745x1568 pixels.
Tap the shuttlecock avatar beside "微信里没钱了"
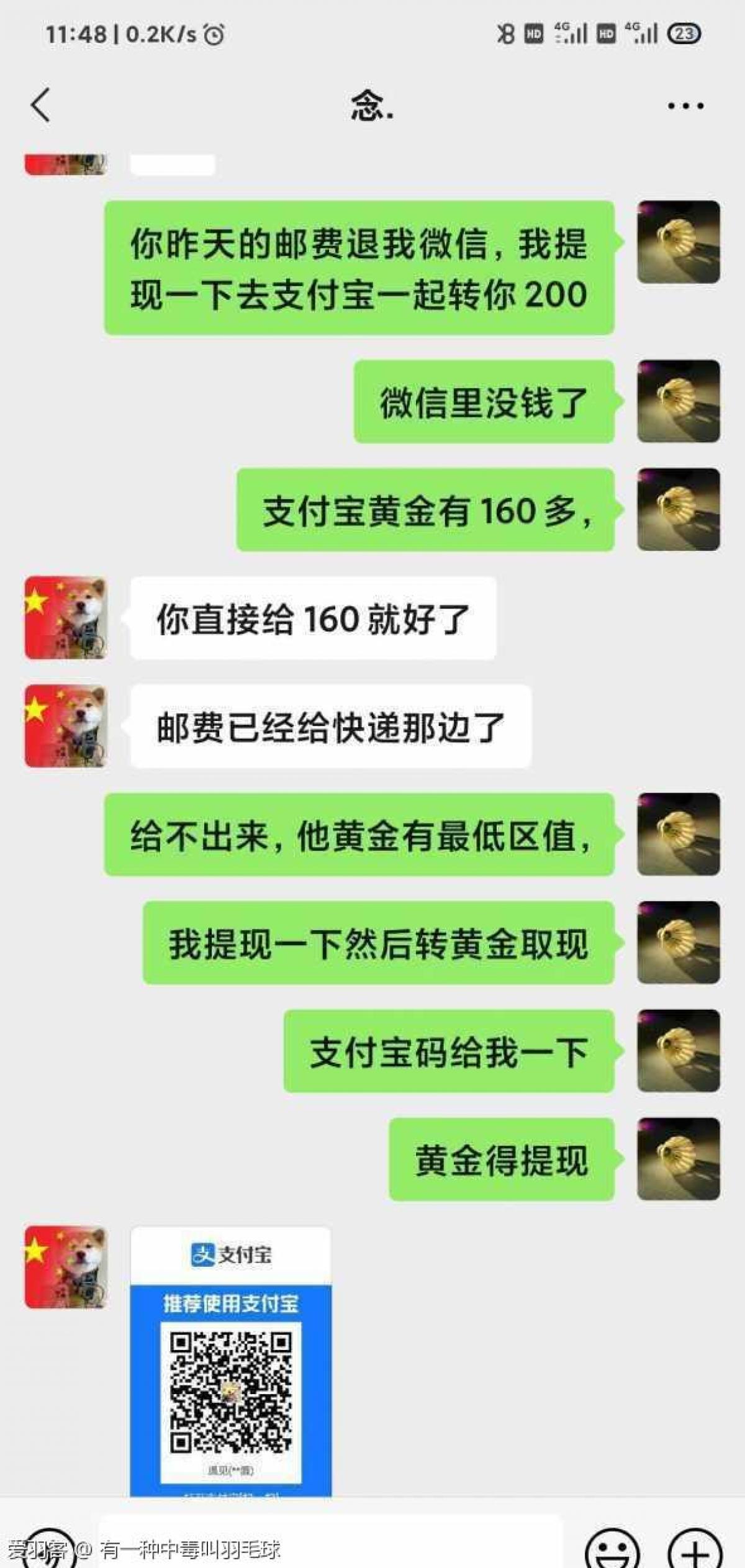679,401
